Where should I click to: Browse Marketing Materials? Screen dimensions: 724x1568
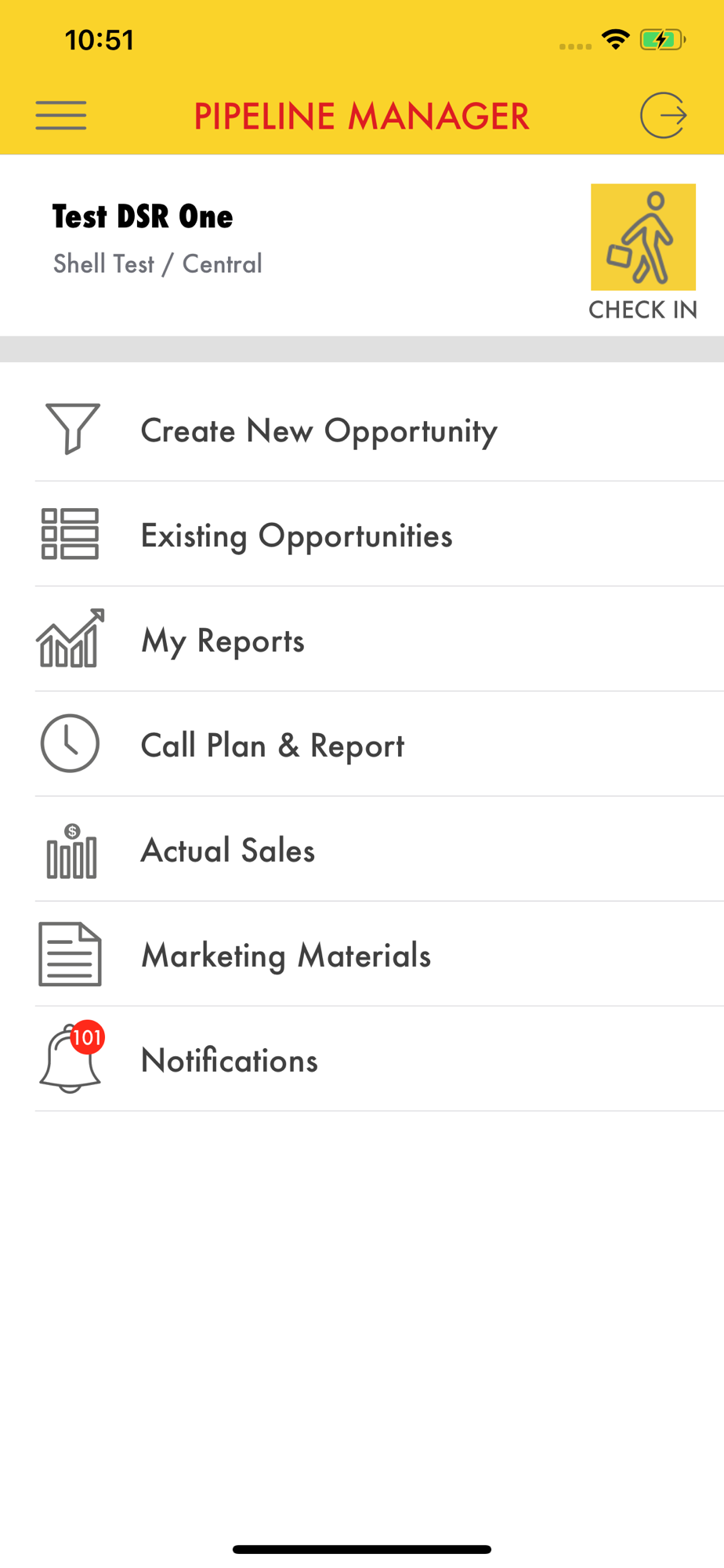(379, 955)
